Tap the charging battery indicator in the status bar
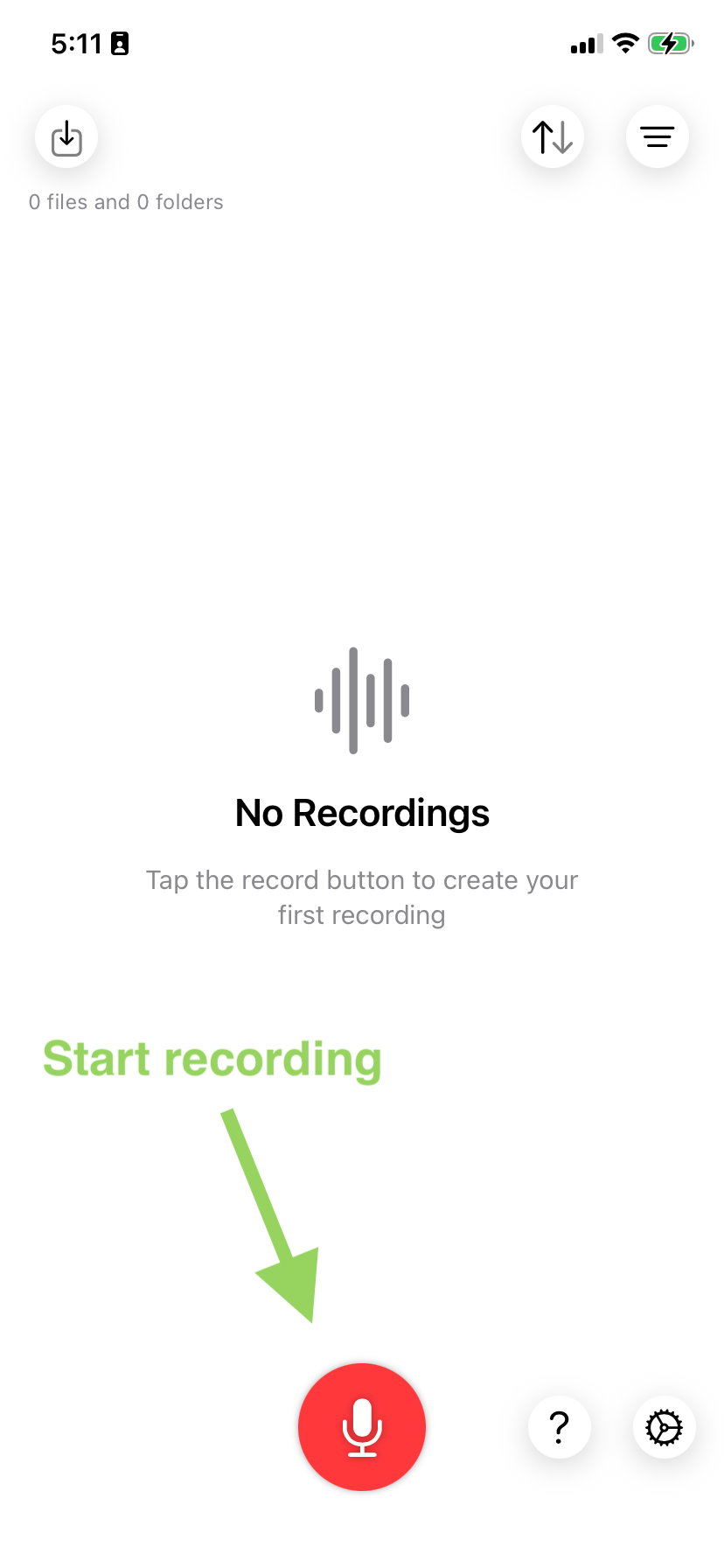The height and width of the screenshot is (1568, 724). 670,43
